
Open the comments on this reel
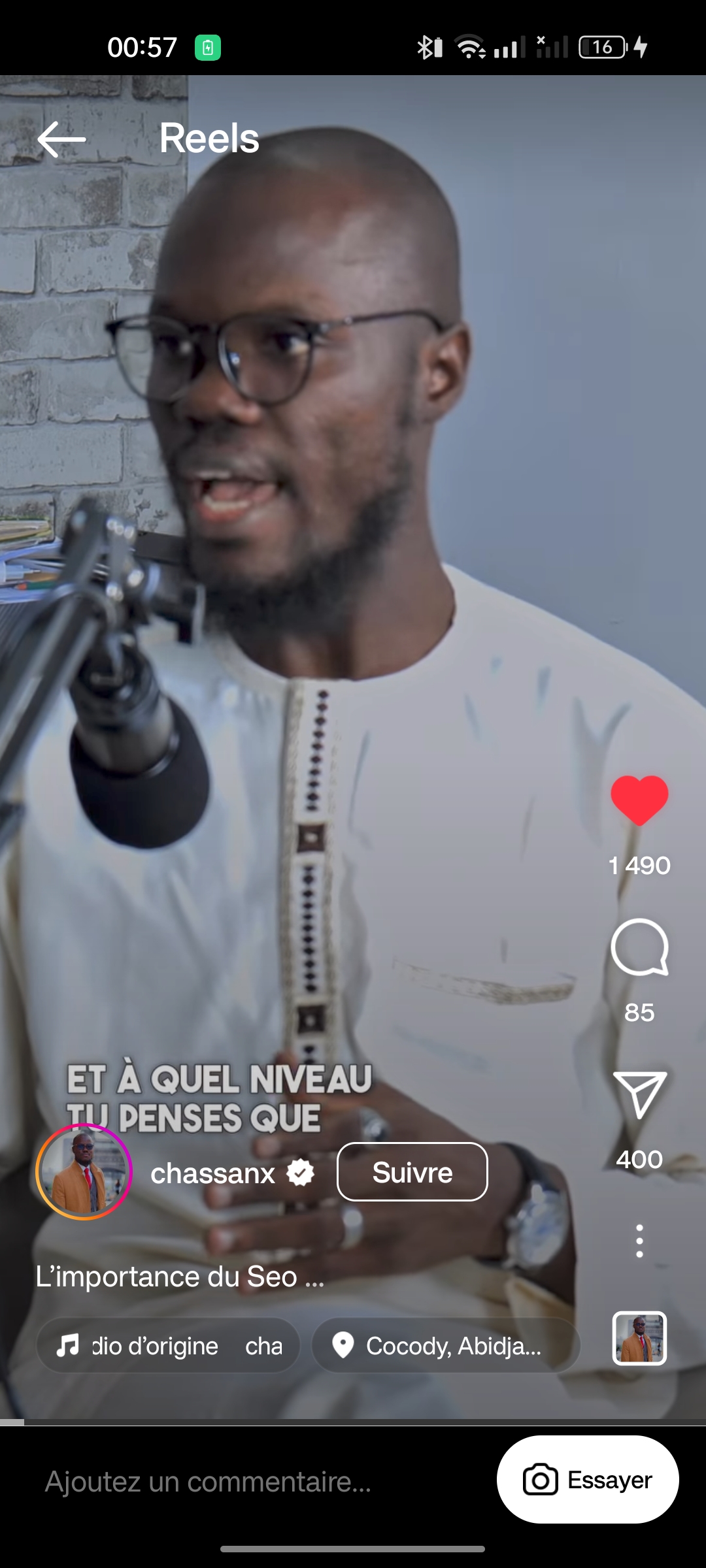[x=639, y=947]
